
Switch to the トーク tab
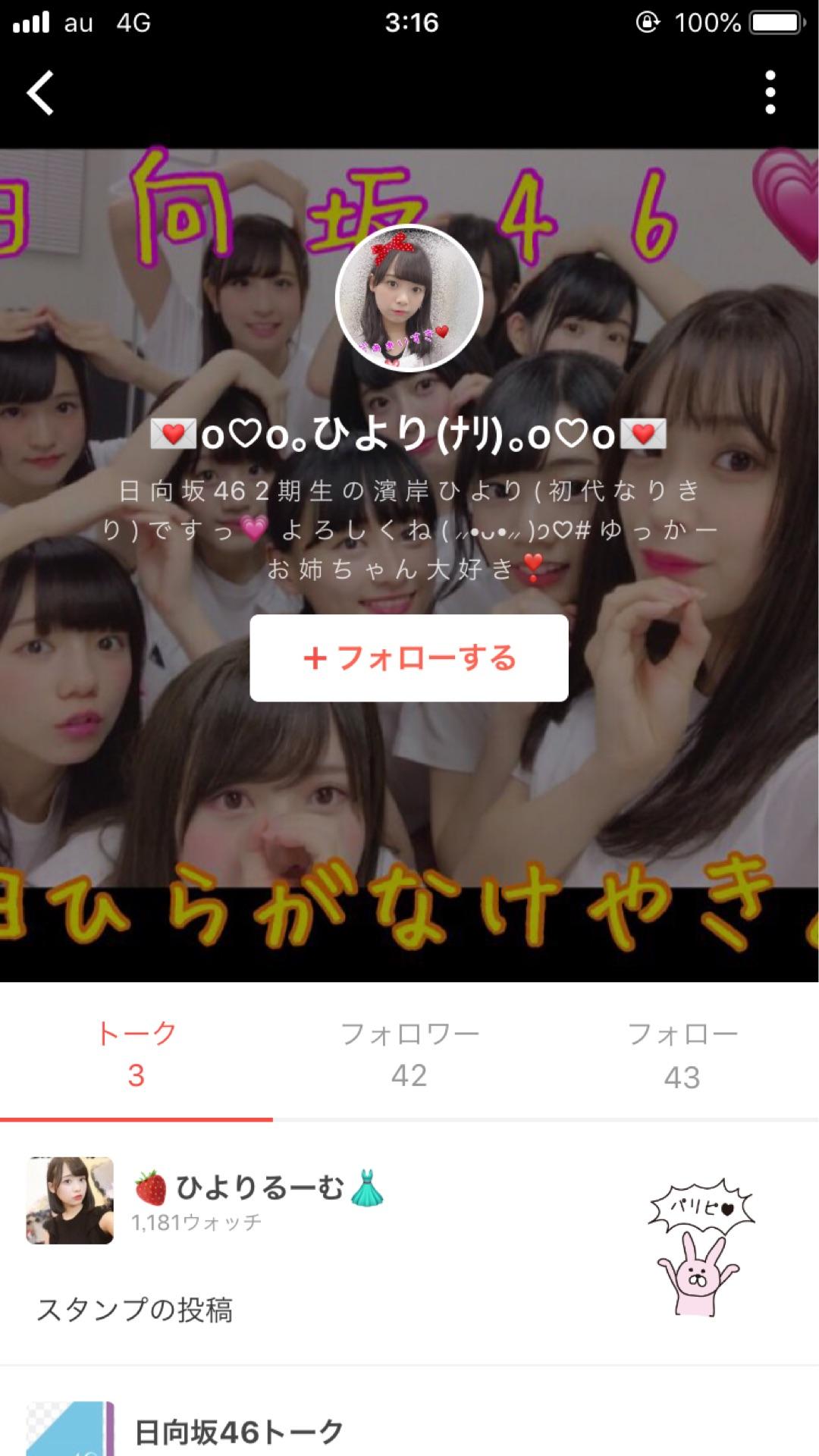point(136,1054)
